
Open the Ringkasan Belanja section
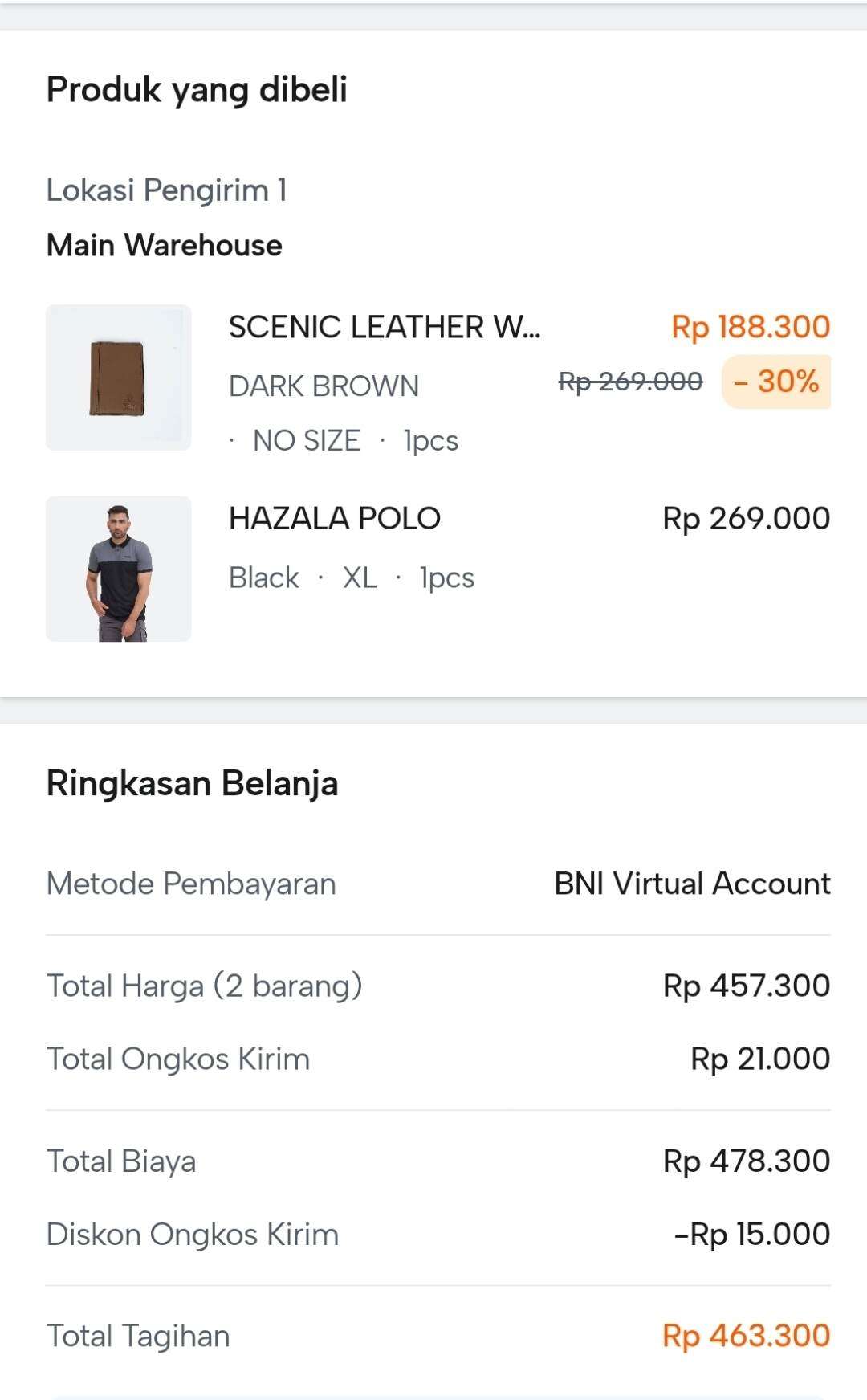pos(193,781)
